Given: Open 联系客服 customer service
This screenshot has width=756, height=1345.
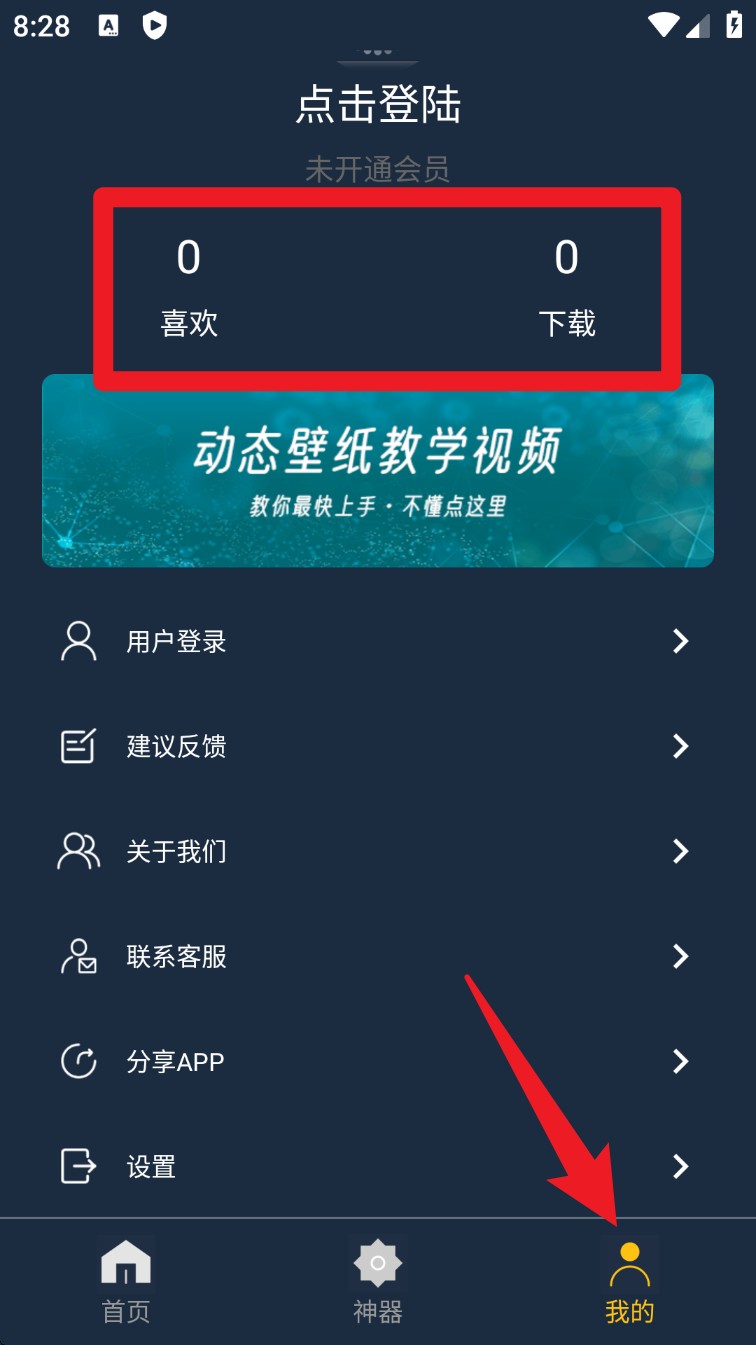Looking at the screenshot, I should click(377, 957).
